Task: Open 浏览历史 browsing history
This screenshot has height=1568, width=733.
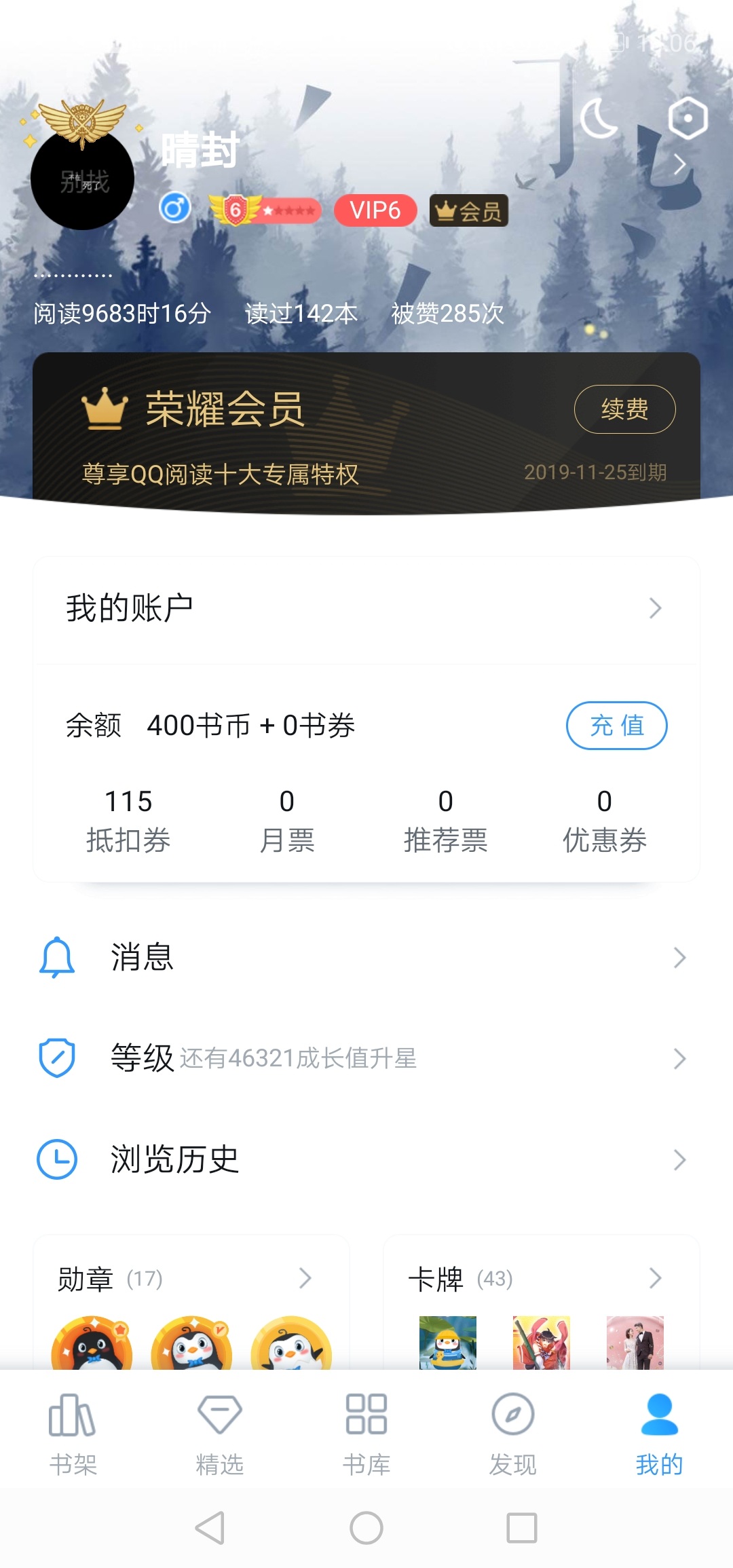Action: 366,1159
